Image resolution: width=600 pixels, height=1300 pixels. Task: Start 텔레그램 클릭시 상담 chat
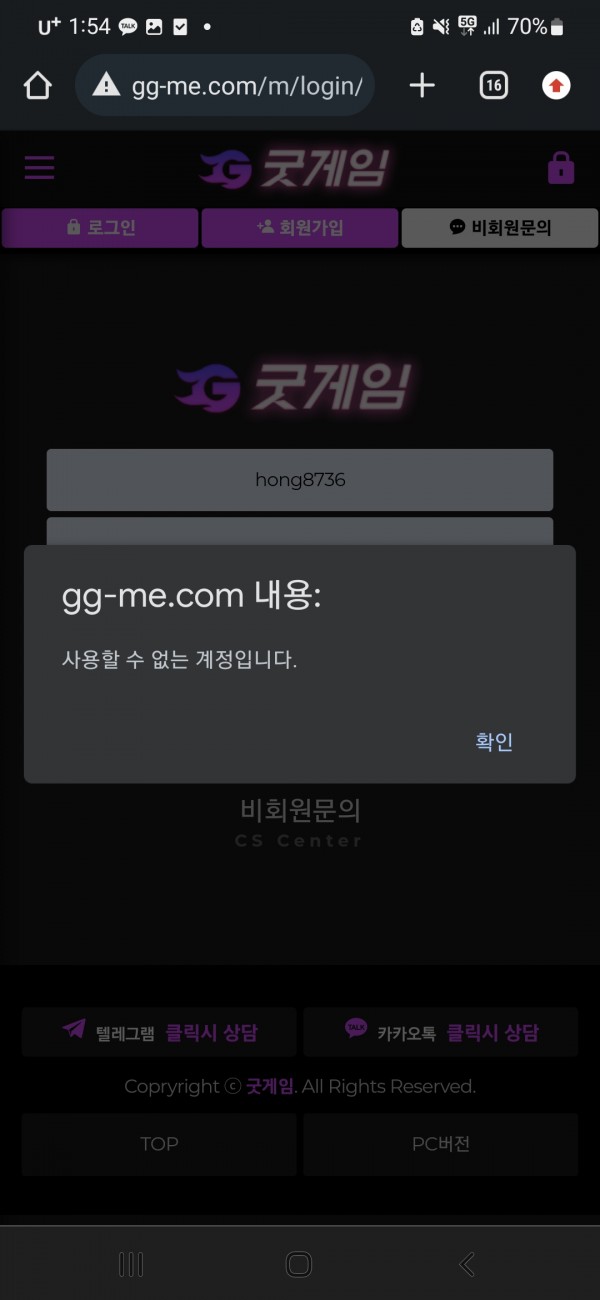point(159,1032)
